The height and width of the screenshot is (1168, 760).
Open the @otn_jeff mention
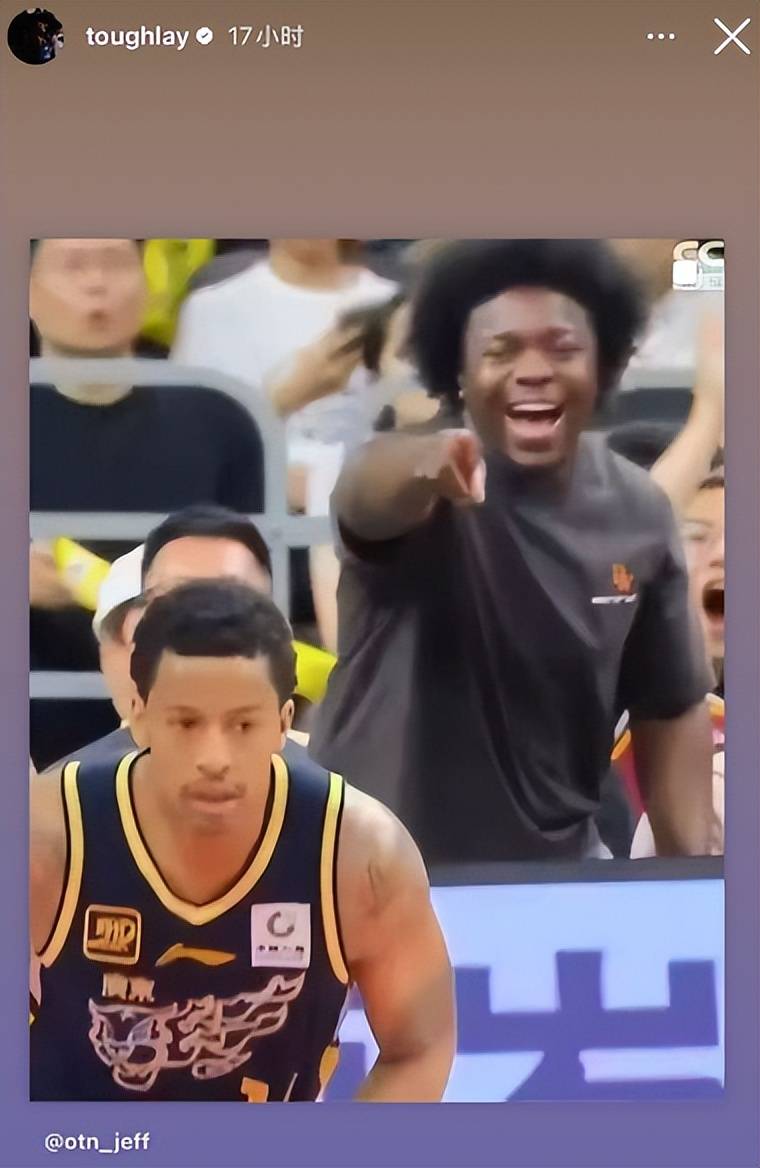(97, 1141)
